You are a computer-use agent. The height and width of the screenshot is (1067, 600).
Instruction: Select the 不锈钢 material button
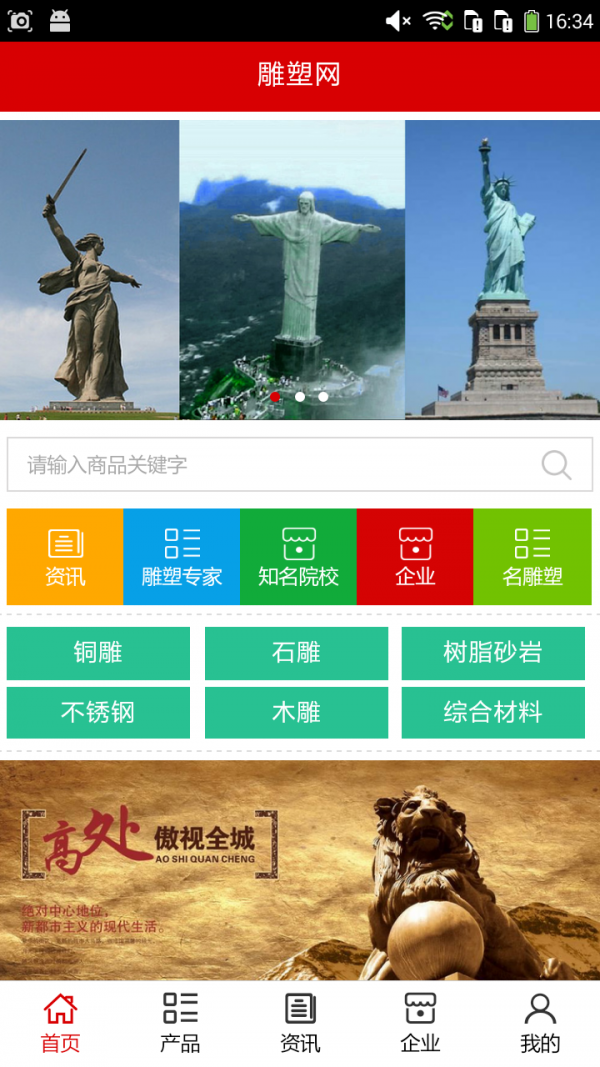click(x=98, y=712)
